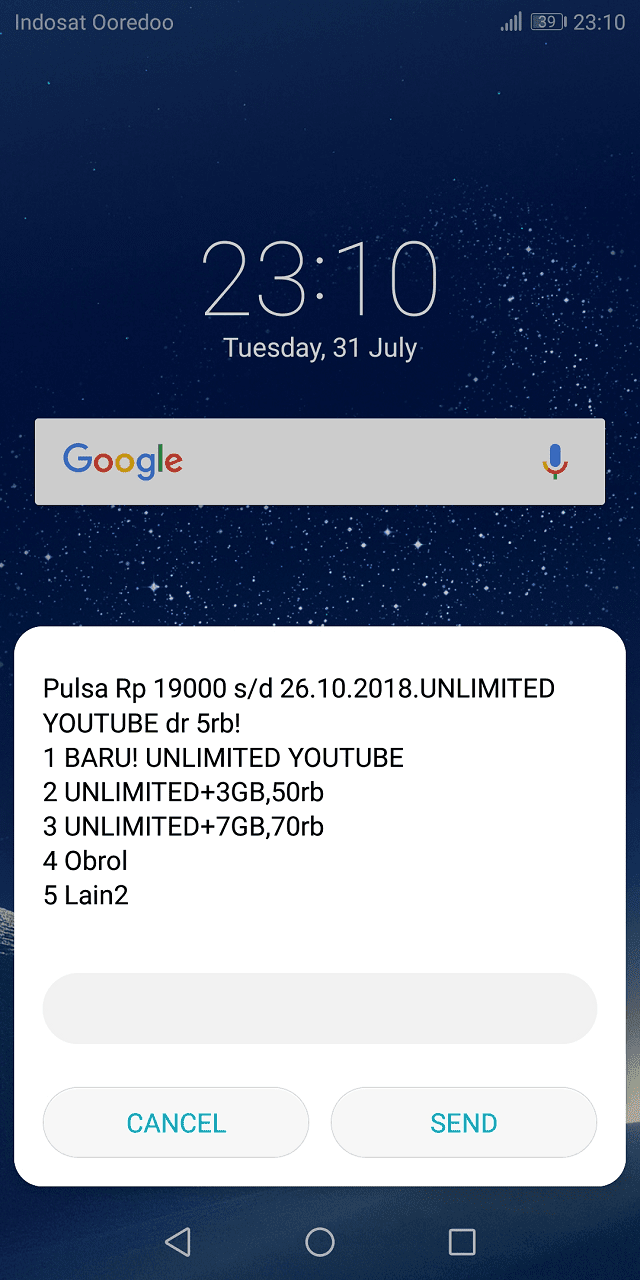Image resolution: width=640 pixels, height=1280 pixels.
Task: Send the USSD reply
Action: coord(464,1122)
